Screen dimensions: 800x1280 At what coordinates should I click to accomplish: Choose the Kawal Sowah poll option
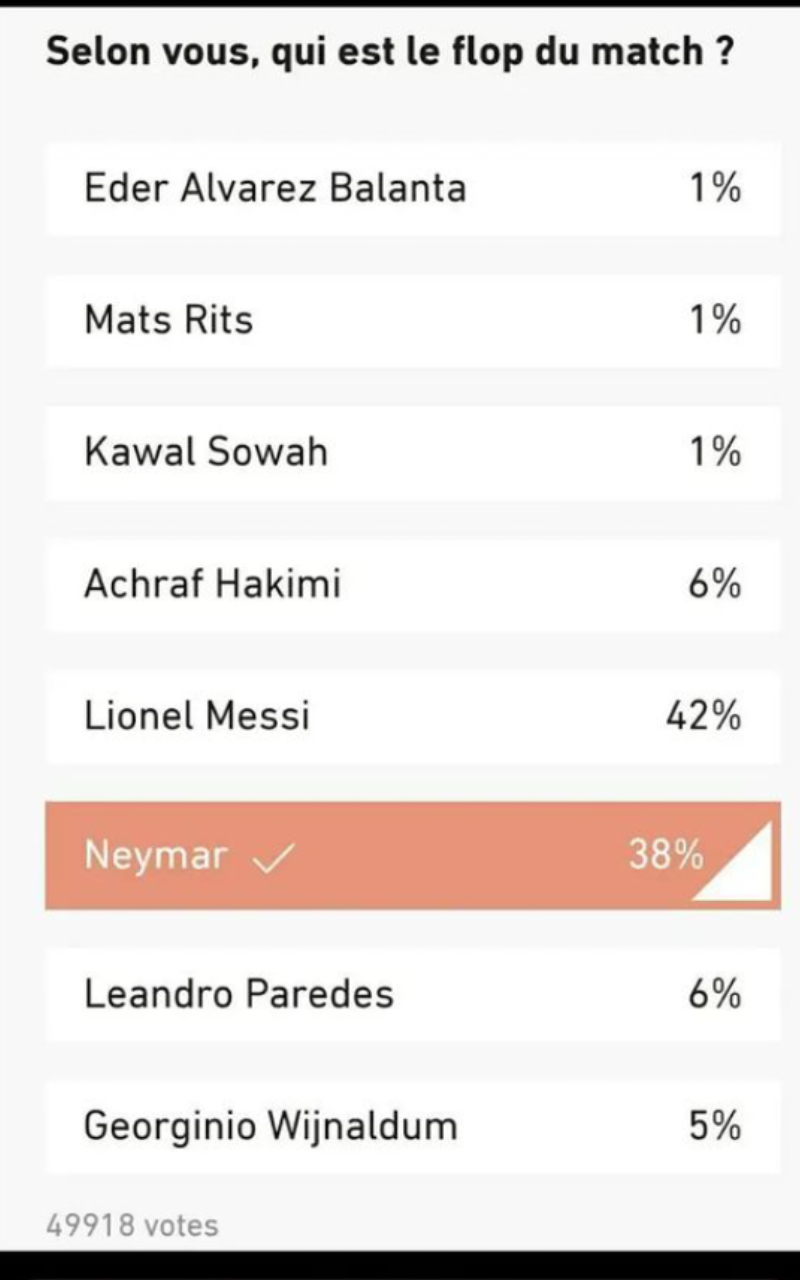[x=413, y=452]
